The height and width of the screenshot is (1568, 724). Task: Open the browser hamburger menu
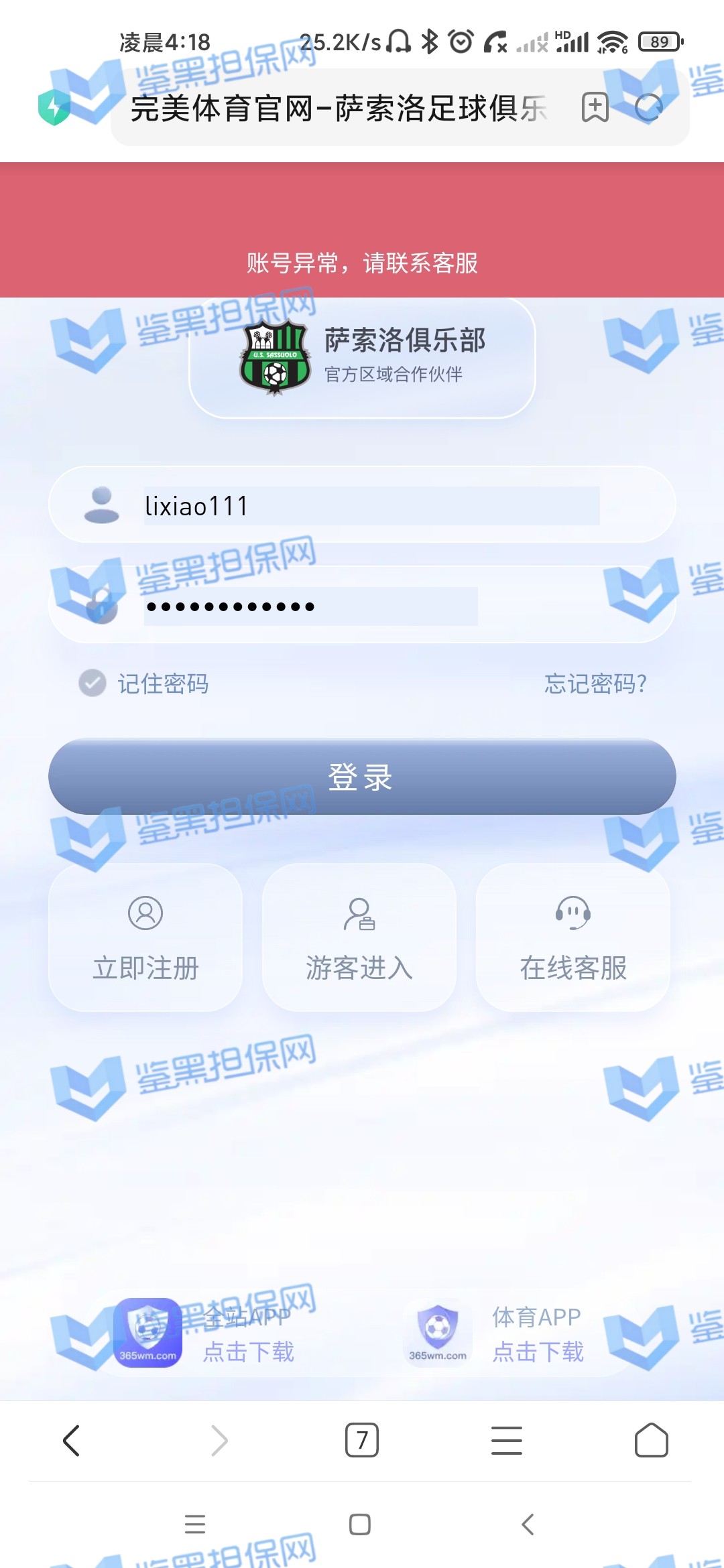(507, 1441)
